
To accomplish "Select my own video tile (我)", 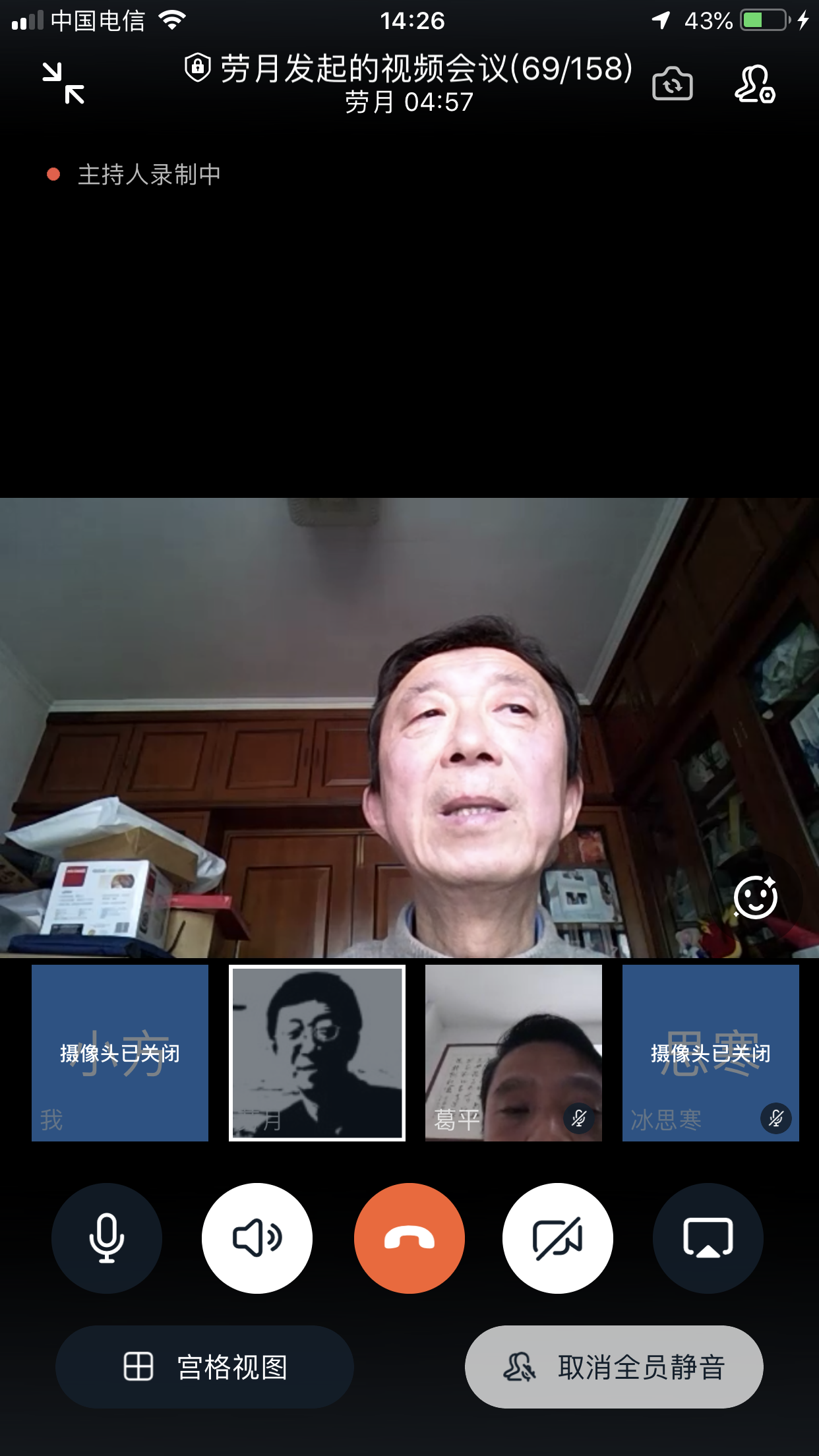I will click(x=120, y=1052).
